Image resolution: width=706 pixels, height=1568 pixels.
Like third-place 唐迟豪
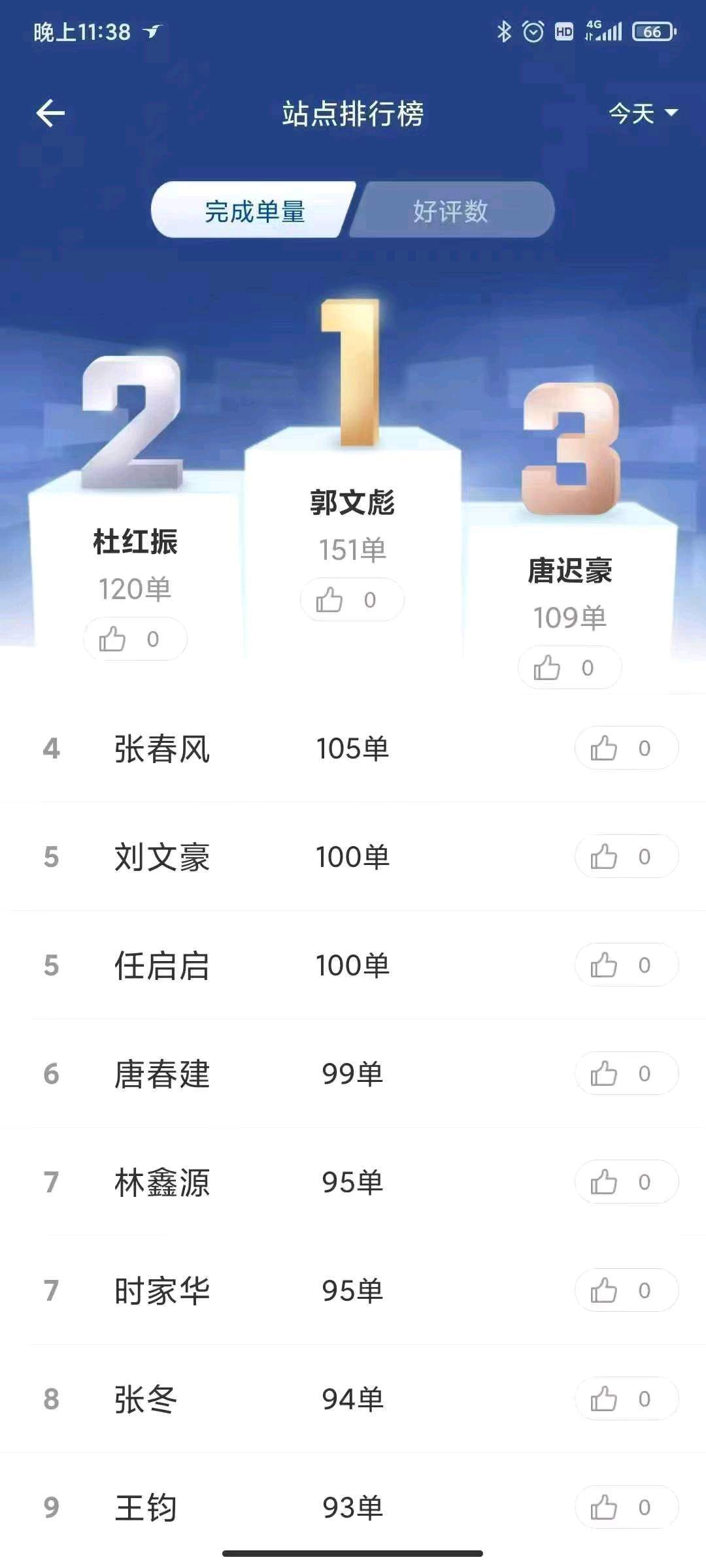click(569, 668)
